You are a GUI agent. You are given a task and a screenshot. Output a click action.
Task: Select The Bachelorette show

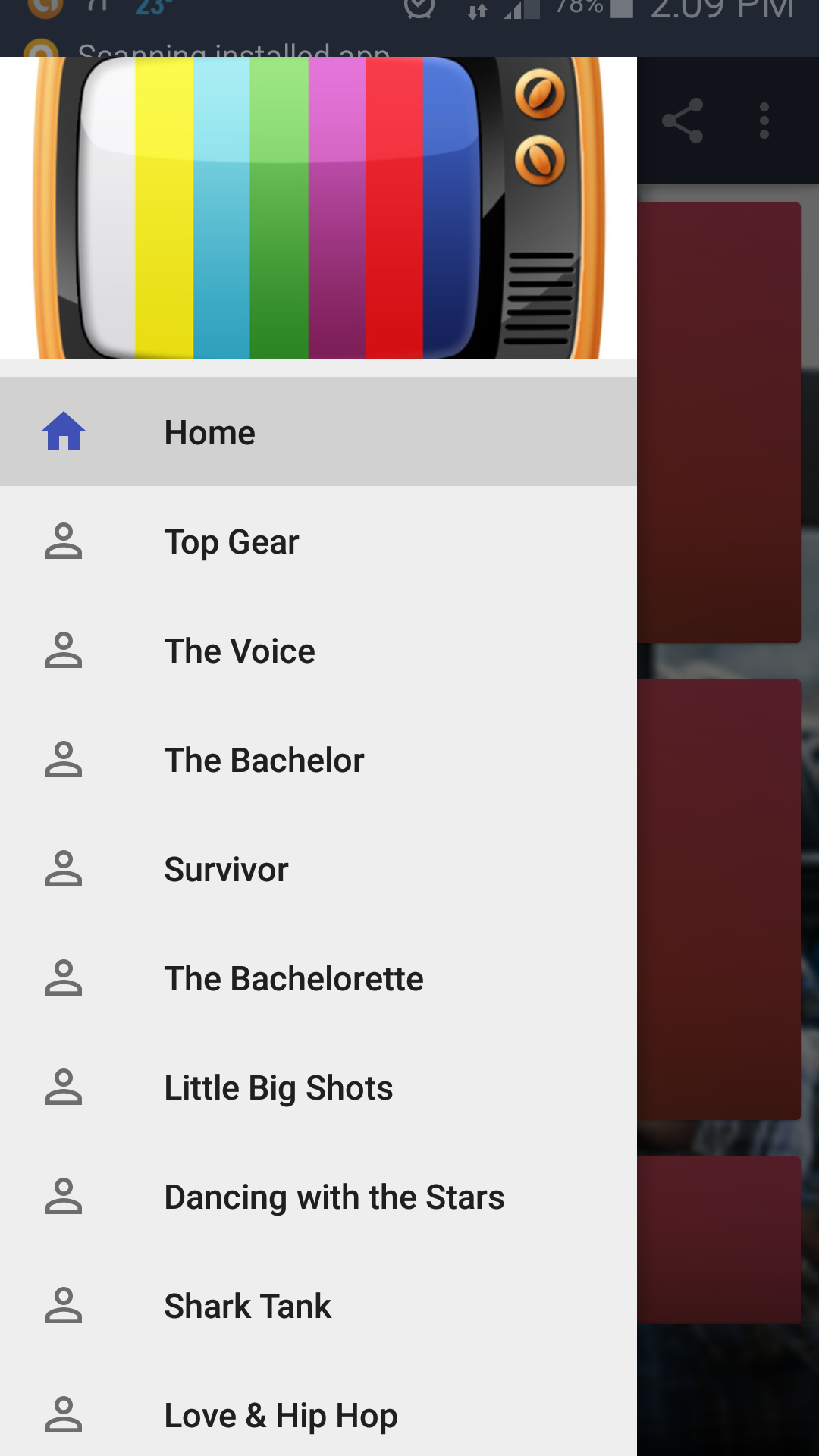[x=293, y=977]
